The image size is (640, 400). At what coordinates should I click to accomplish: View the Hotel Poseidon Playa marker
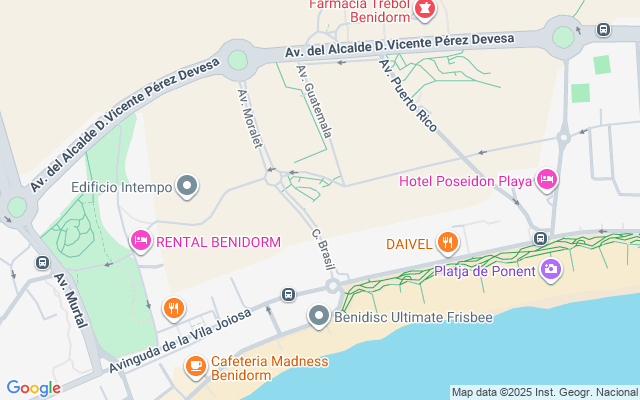546,180
